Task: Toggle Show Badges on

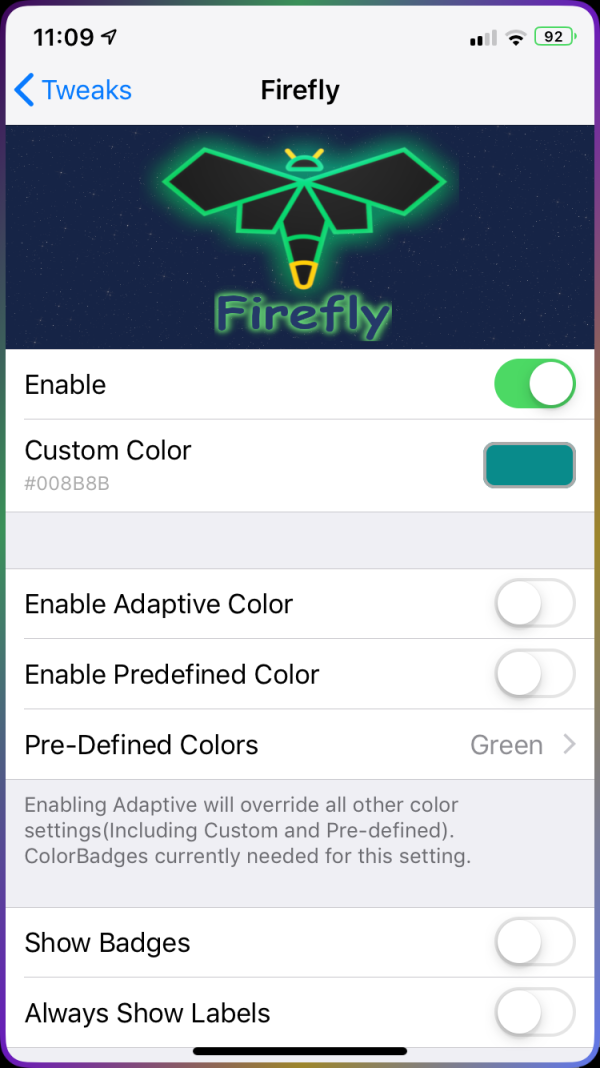Action: tap(534, 943)
